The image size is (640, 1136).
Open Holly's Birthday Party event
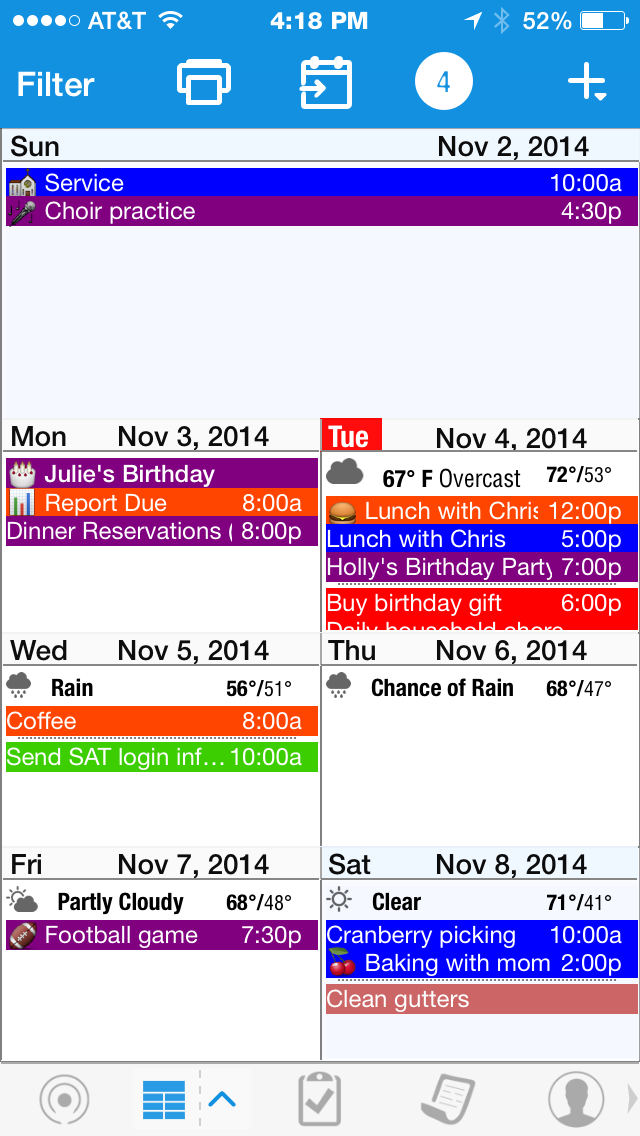tap(482, 567)
